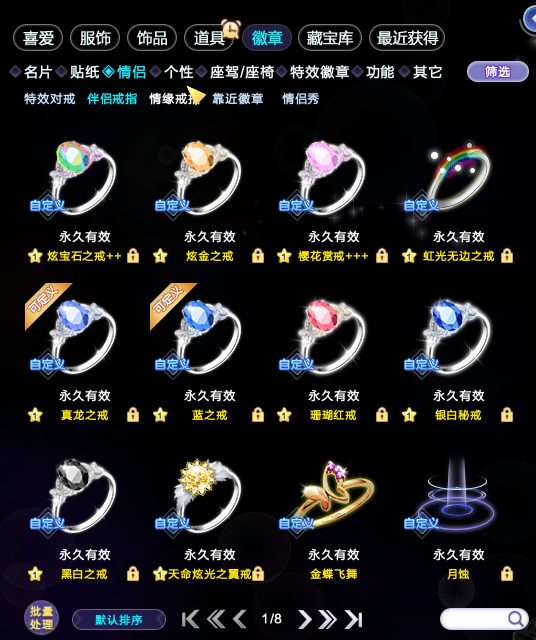Open 批量处理 batch processing
Image resolution: width=536 pixels, height=640 pixels.
click(41, 618)
